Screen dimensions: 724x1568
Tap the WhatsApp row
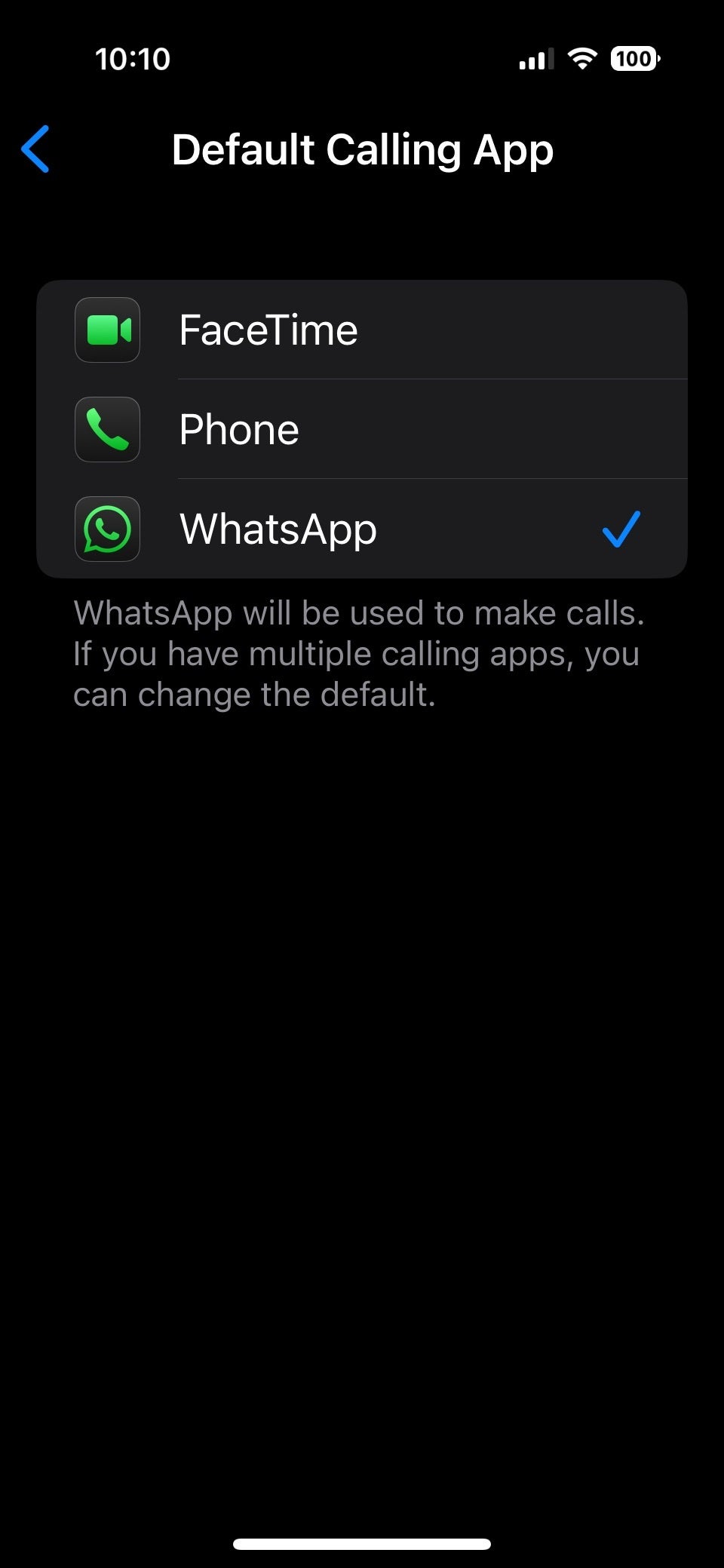click(362, 529)
